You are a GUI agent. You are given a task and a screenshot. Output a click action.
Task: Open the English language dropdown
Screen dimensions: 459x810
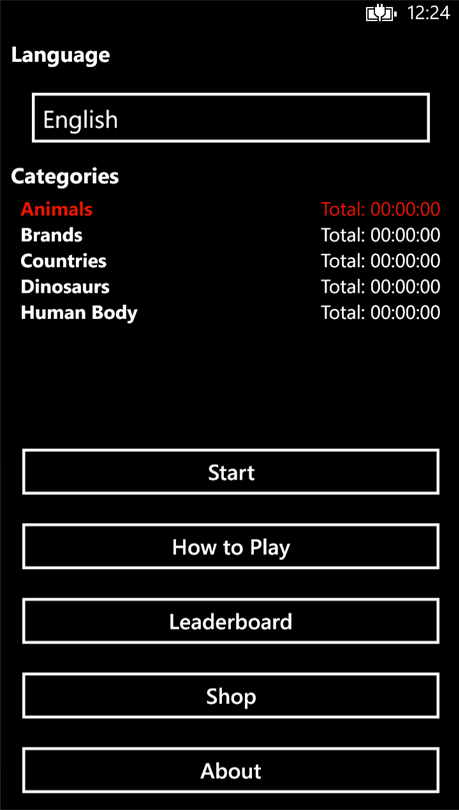(x=230, y=118)
